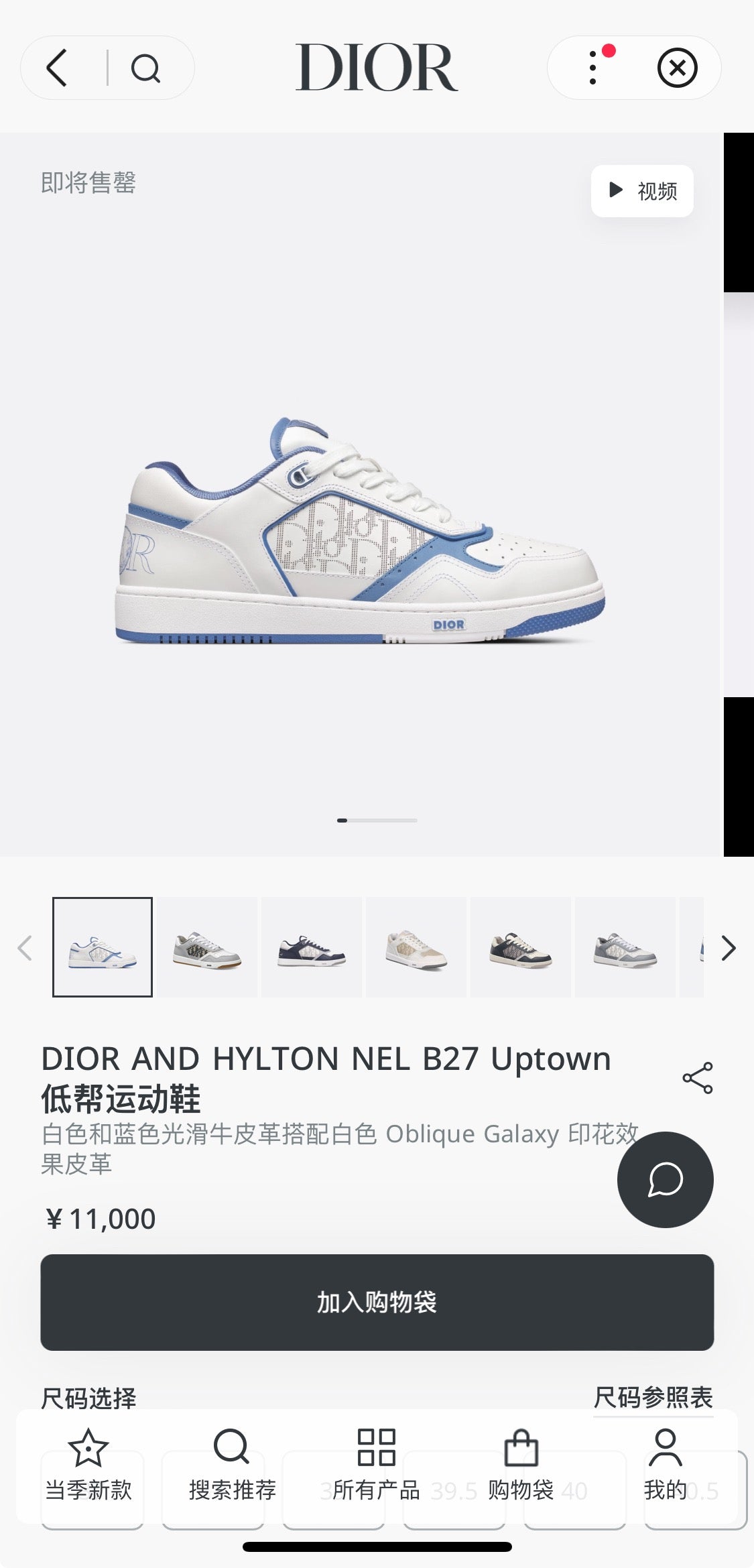Image resolution: width=754 pixels, height=1568 pixels.
Task: Open the more options menu with red badge
Action: coord(590,68)
